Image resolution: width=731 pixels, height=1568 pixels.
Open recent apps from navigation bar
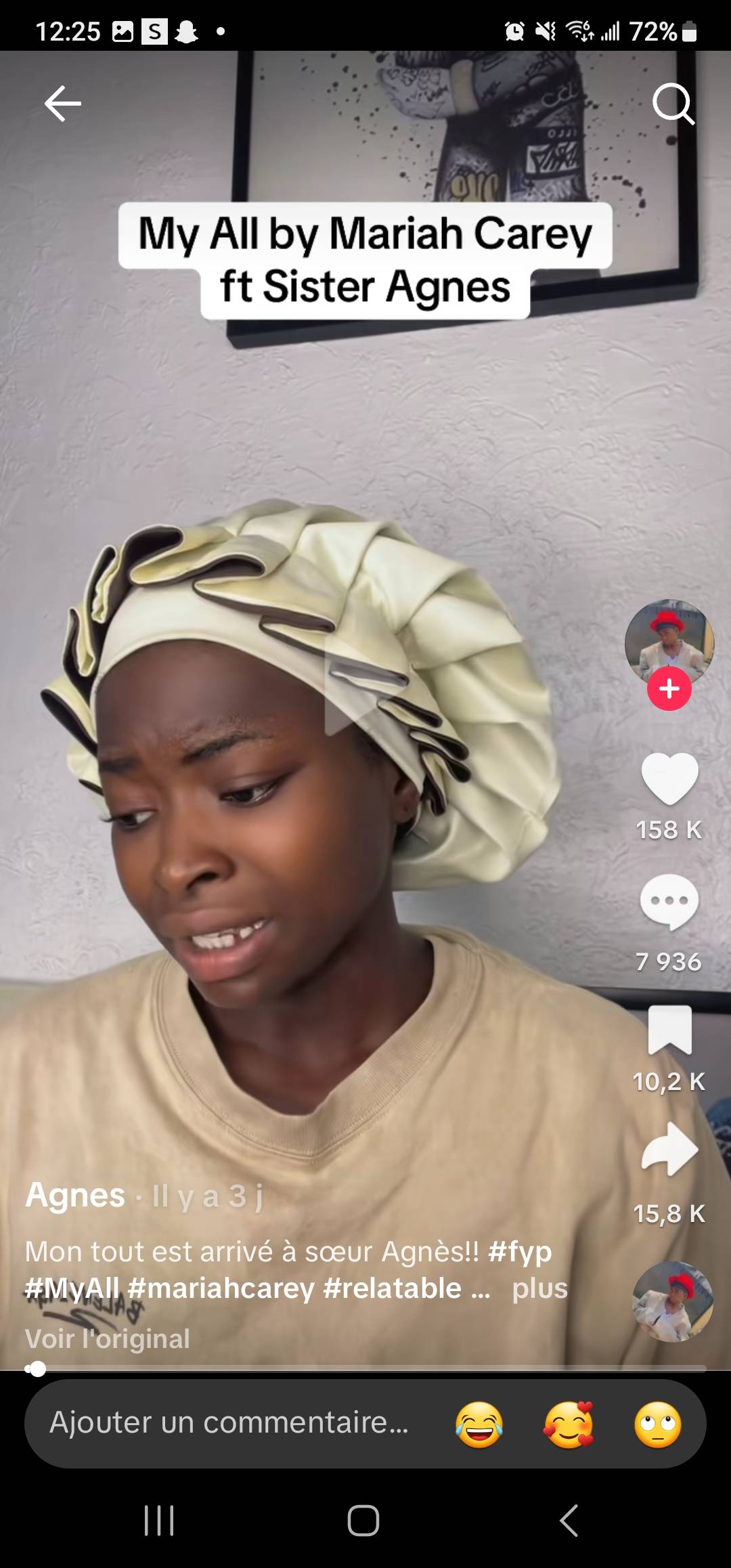[x=160, y=1521]
